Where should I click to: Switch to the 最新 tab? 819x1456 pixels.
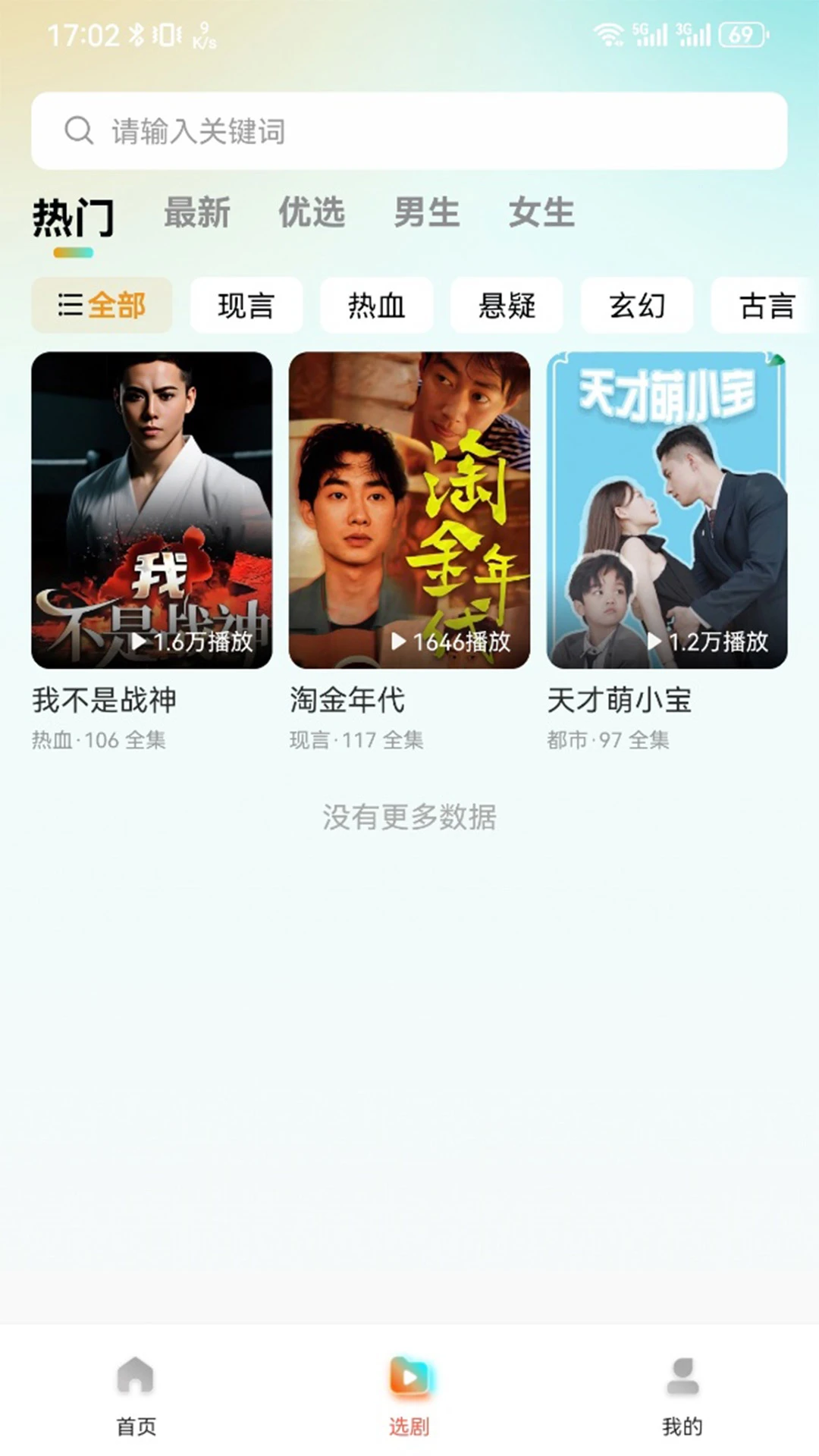197,213
